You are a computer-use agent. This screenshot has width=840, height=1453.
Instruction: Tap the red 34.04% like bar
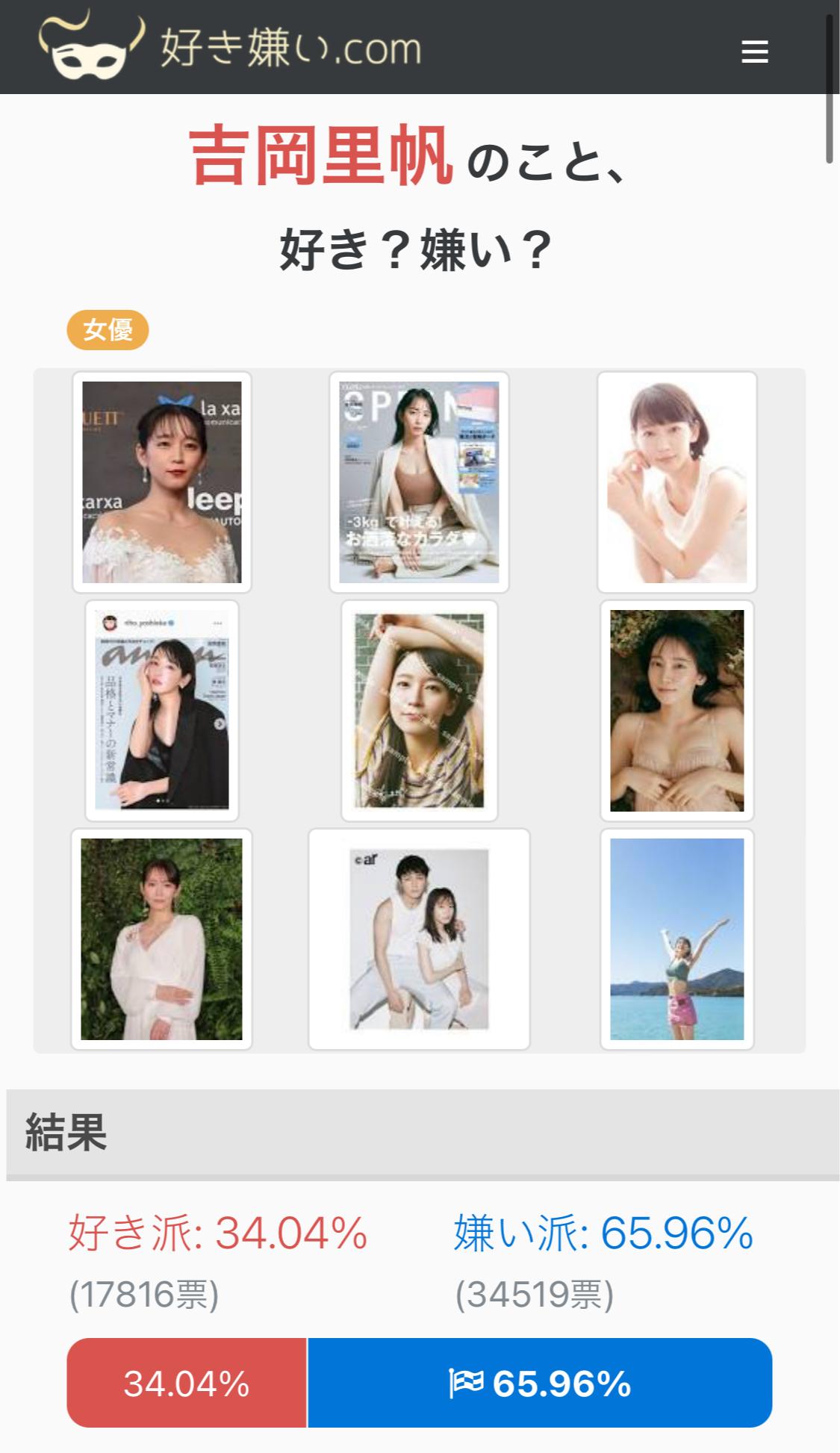coord(187,1383)
